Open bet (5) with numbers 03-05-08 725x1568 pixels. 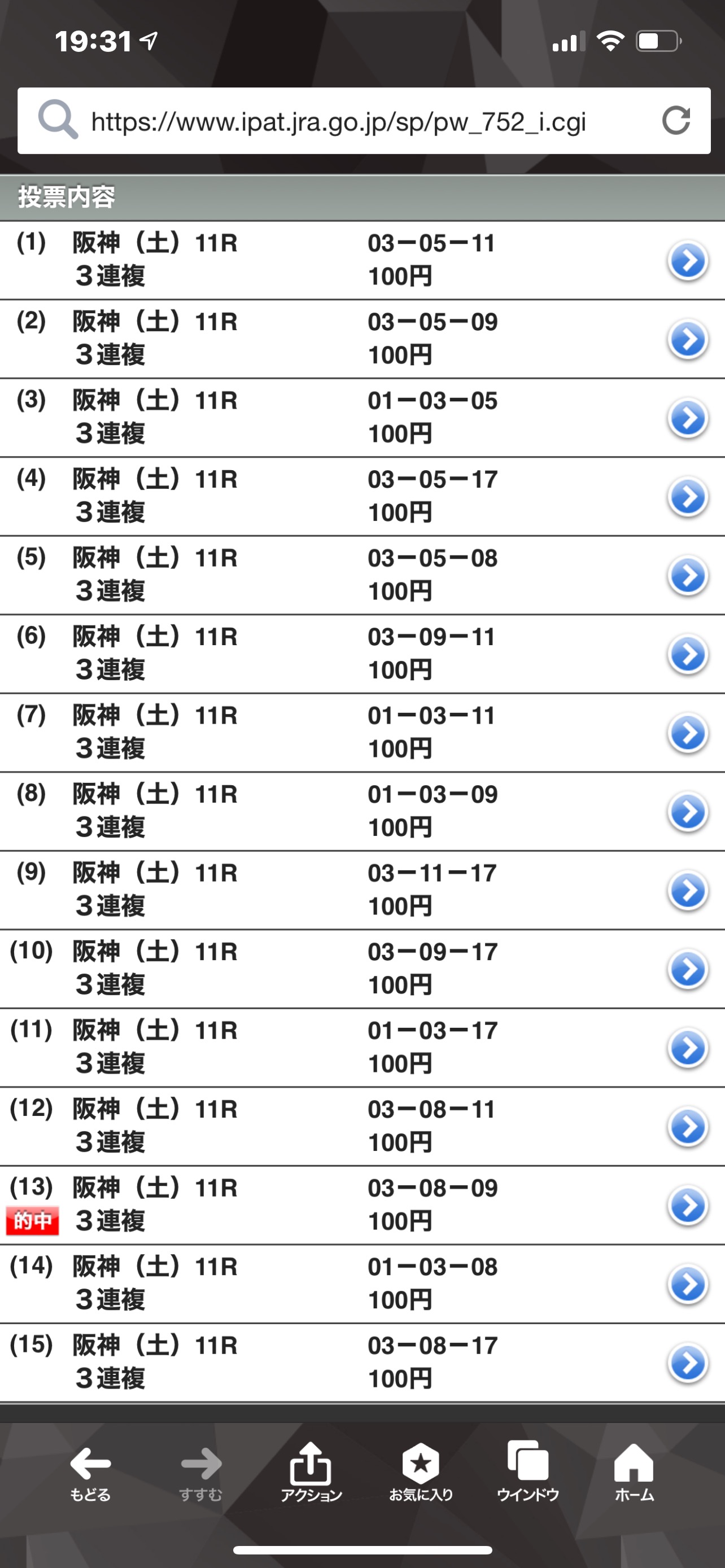[x=688, y=576]
